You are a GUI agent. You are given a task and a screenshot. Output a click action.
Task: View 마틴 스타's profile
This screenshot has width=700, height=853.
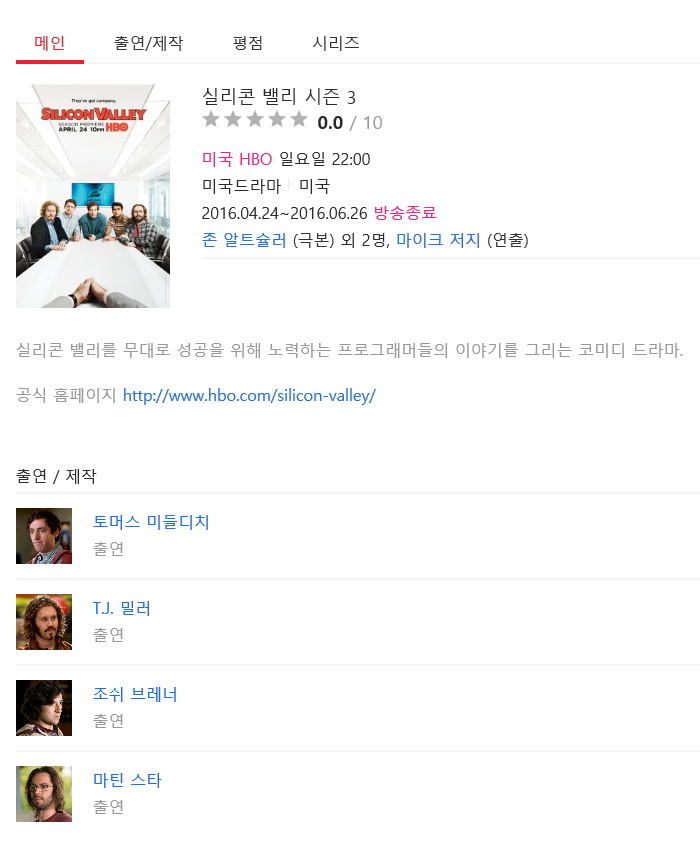point(127,780)
